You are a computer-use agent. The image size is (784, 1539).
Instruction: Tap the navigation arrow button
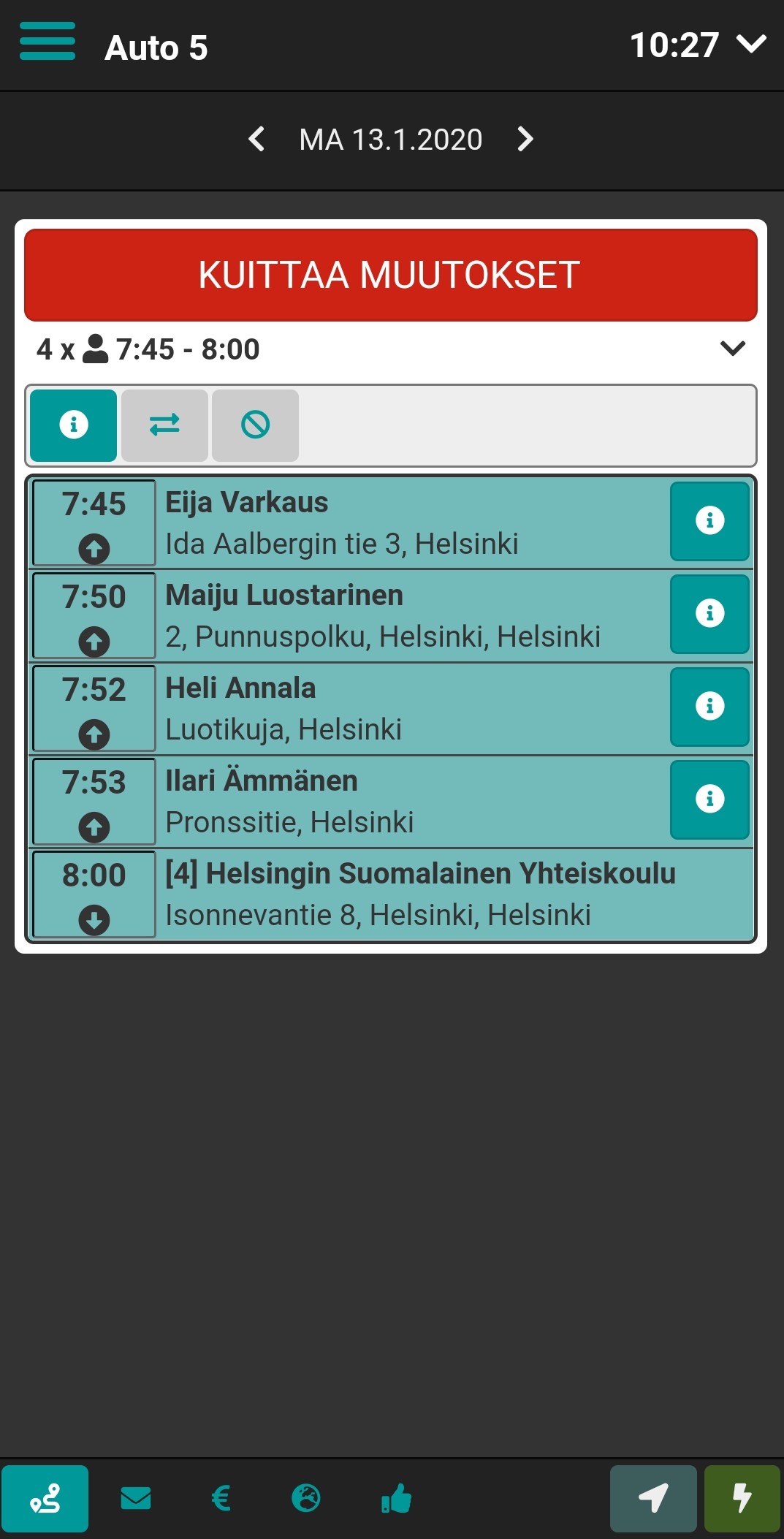coord(653,1499)
